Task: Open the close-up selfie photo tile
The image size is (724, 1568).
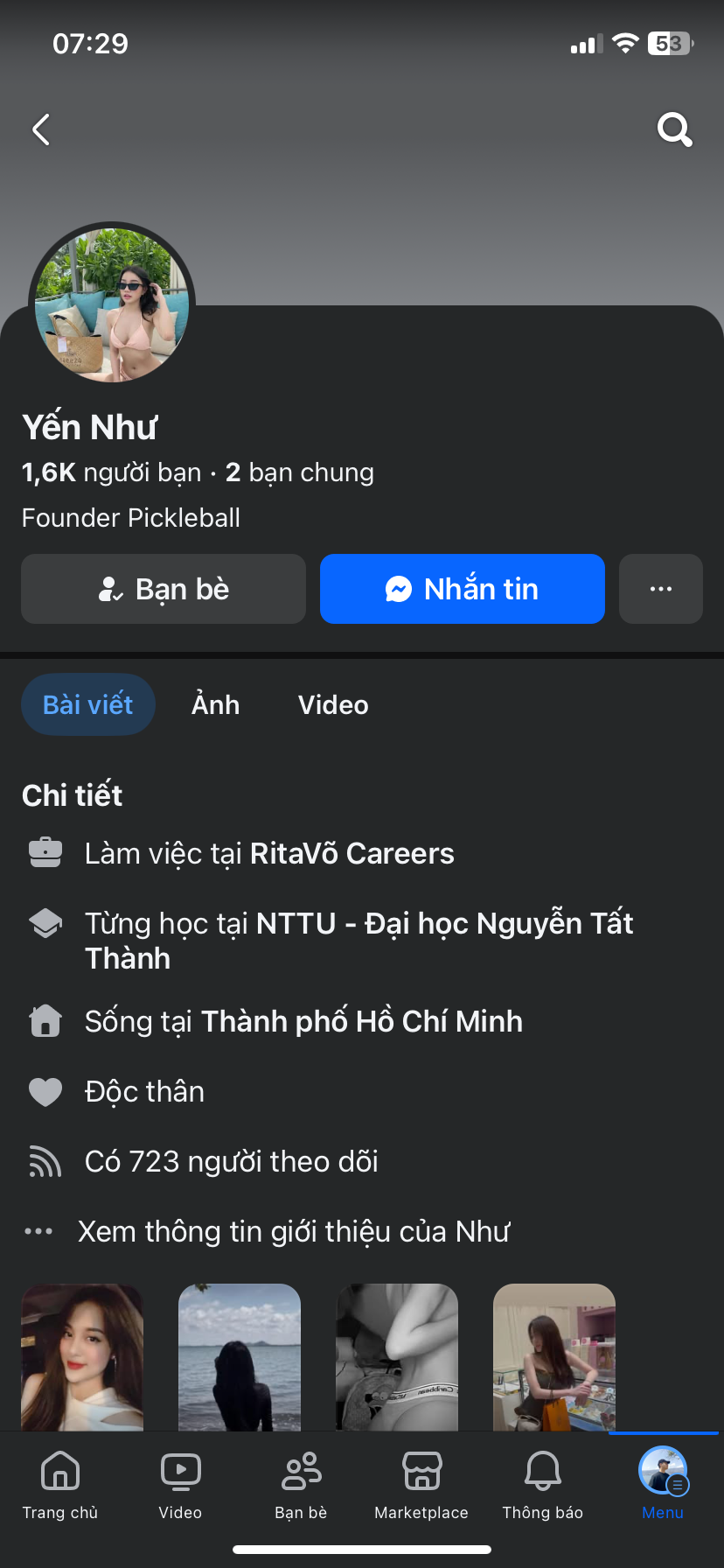Action: pos(82,1356)
